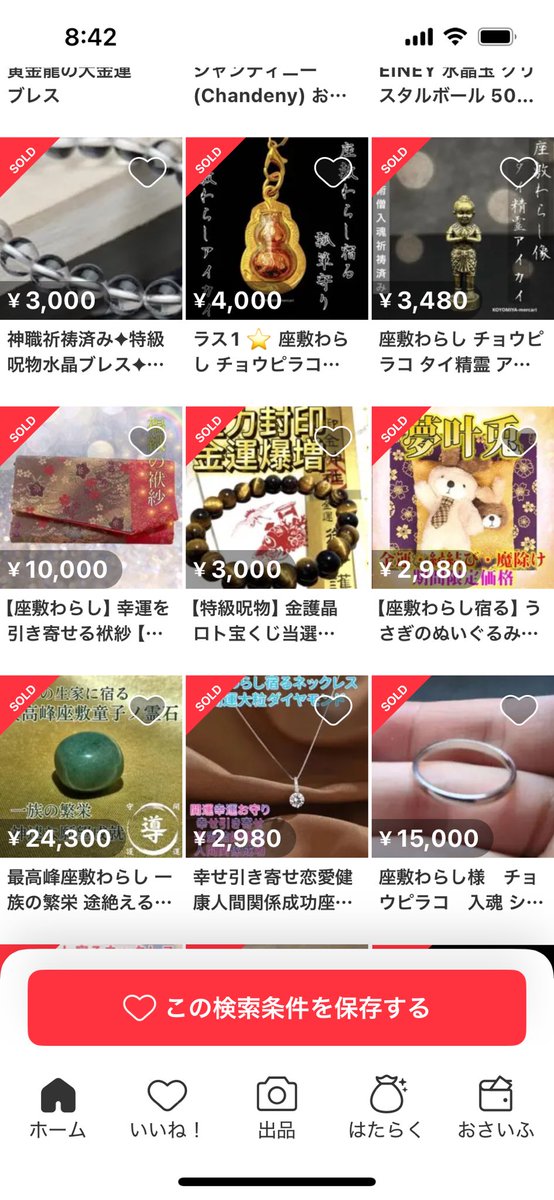This screenshot has width=554, height=1200.
Task: Tap the この検索条件を保存する button
Action: (276, 1007)
